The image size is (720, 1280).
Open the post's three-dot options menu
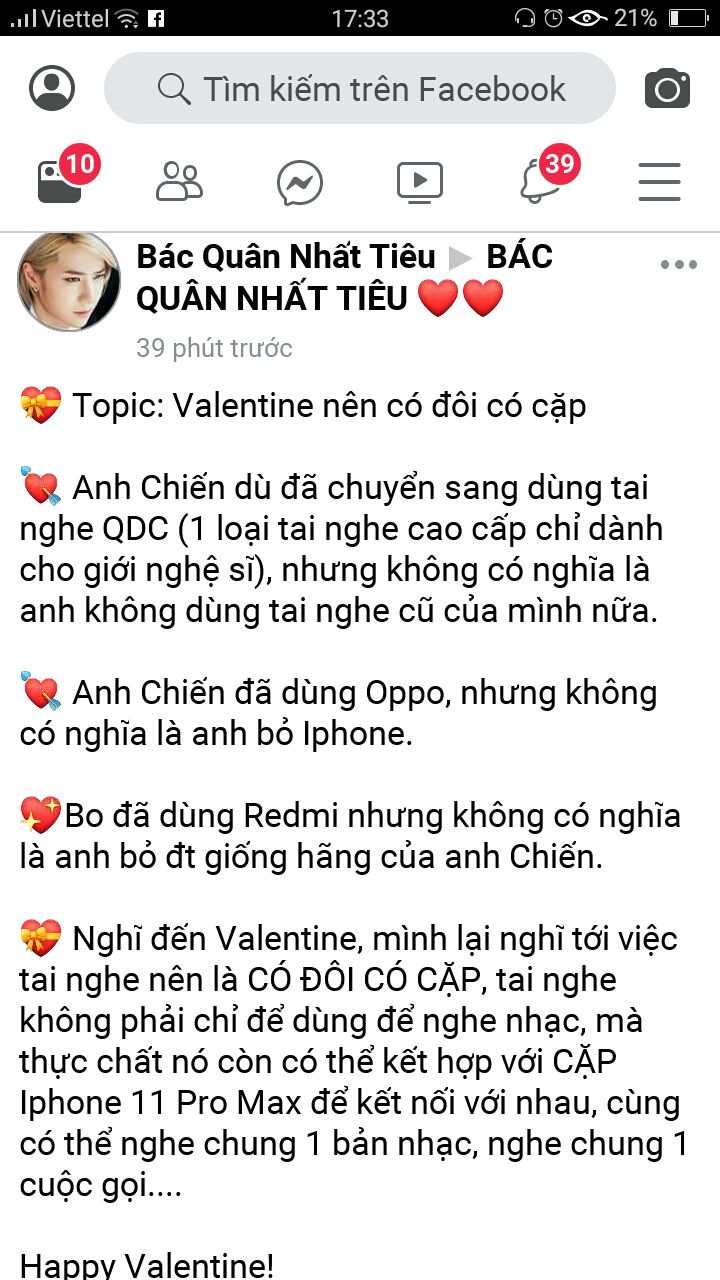point(679,265)
